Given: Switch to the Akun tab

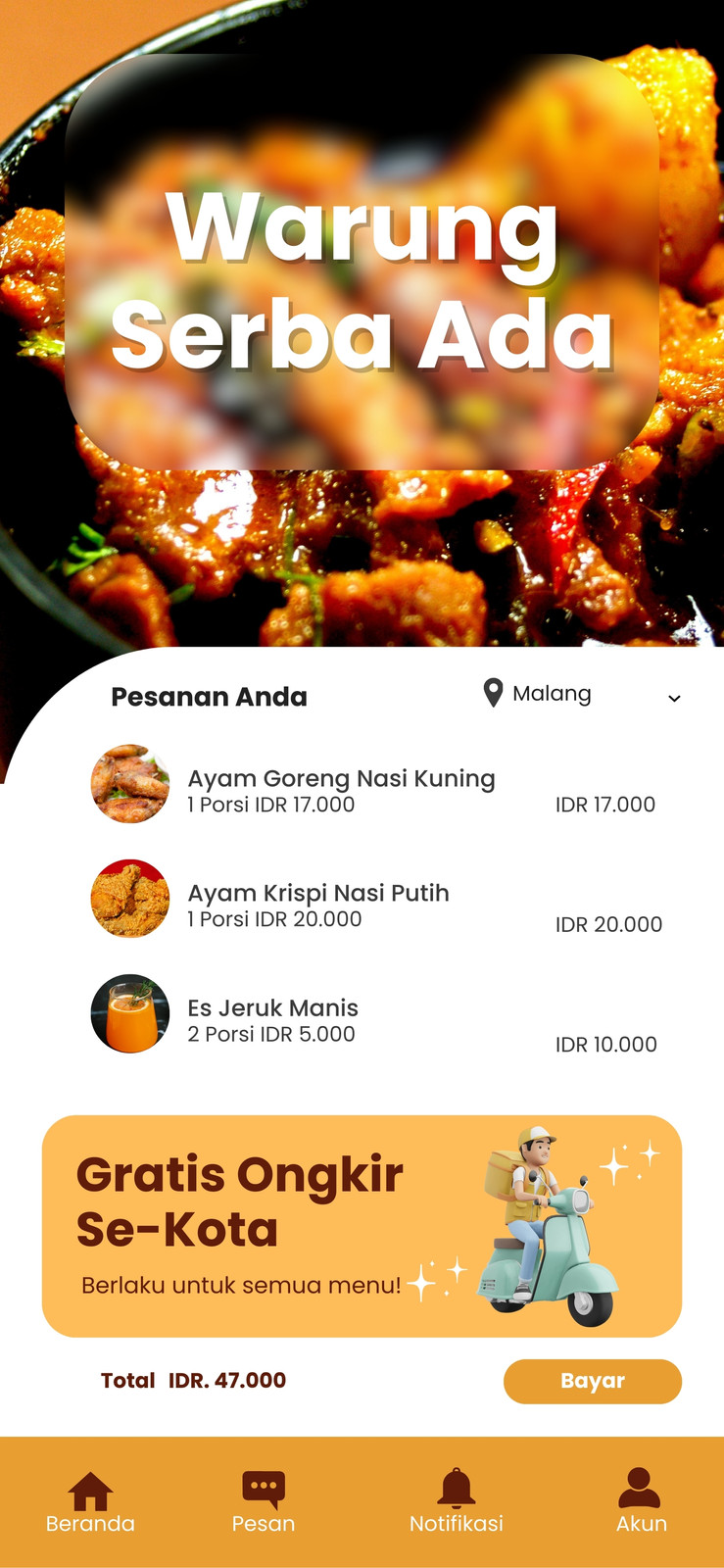Looking at the screenshot, I should [x=641, y=1501].
